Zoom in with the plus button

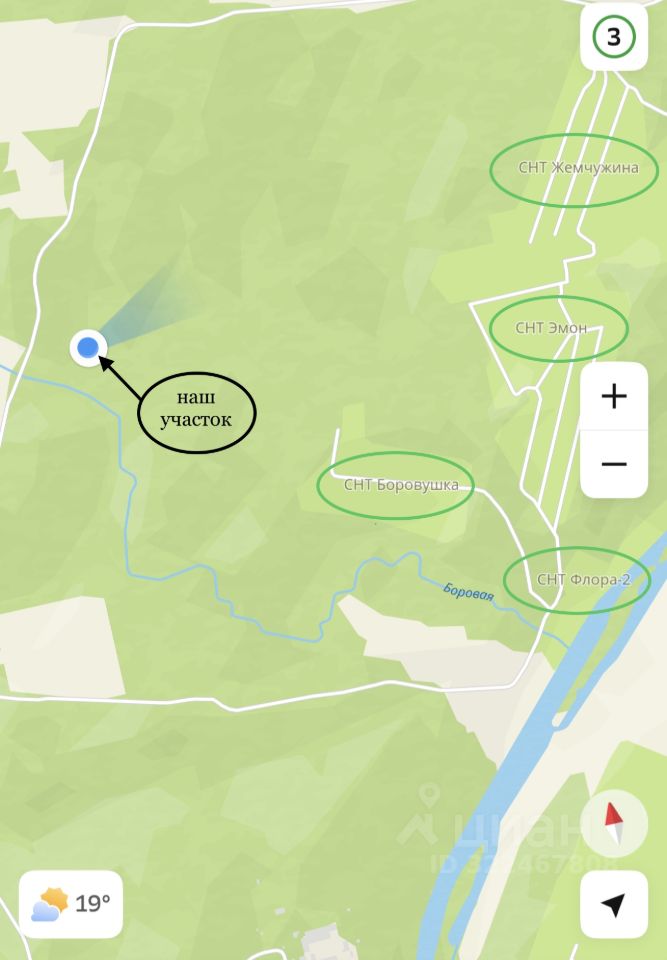[x=614, y=396]
